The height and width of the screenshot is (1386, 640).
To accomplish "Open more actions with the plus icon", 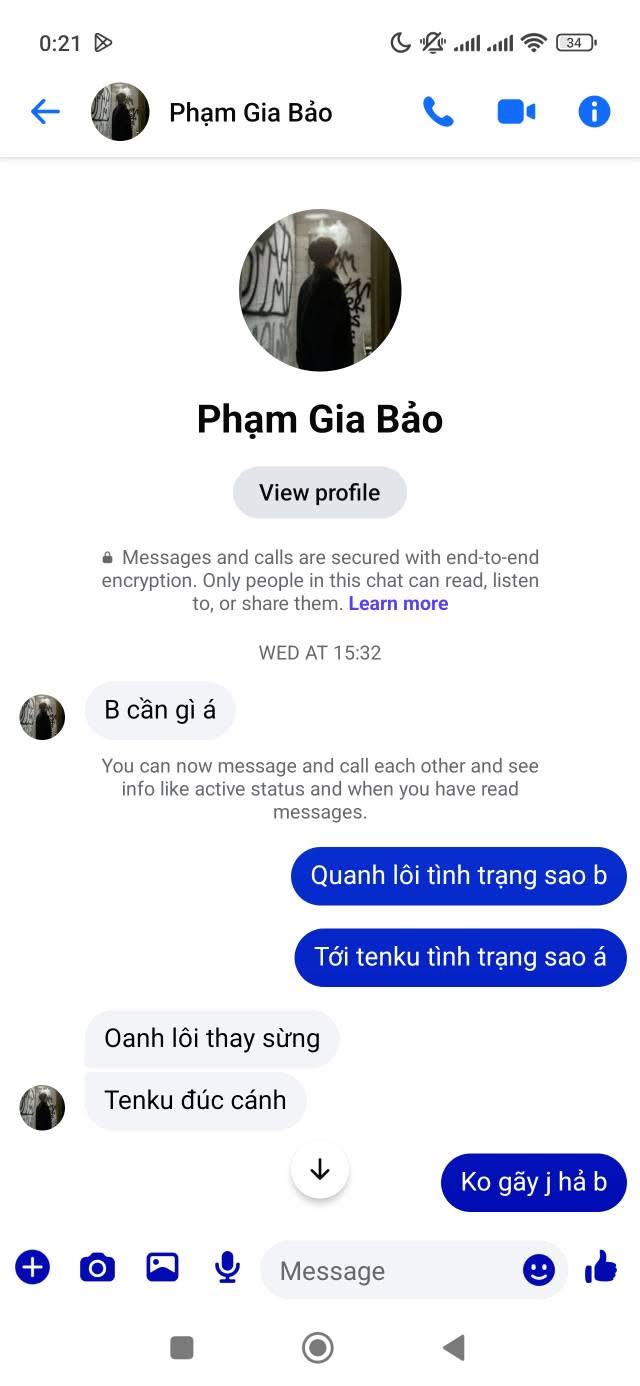I will 32,1268.
